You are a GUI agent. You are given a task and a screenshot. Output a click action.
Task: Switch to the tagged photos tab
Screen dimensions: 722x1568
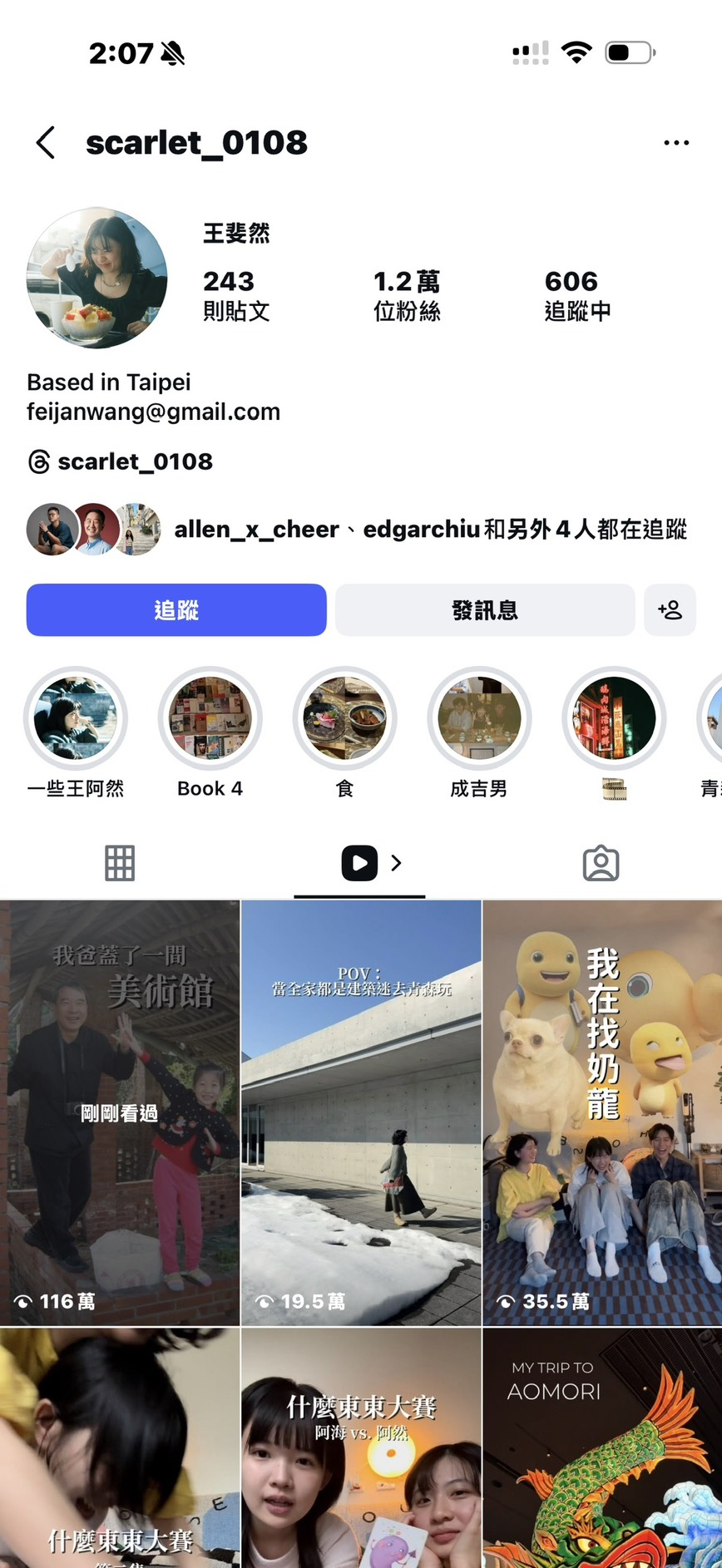click(x=601, y=863)
